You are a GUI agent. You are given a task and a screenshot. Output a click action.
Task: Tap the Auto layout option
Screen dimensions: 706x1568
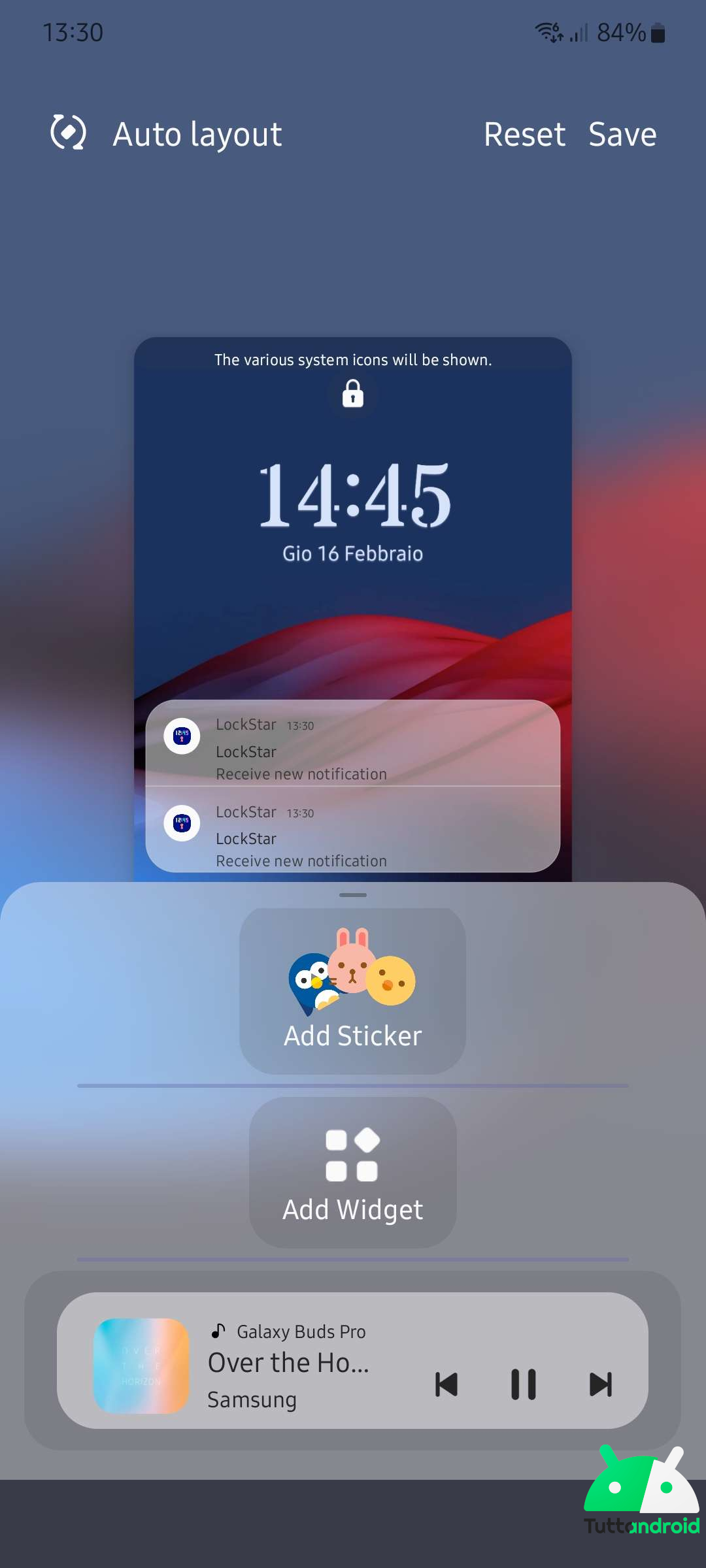167,134
